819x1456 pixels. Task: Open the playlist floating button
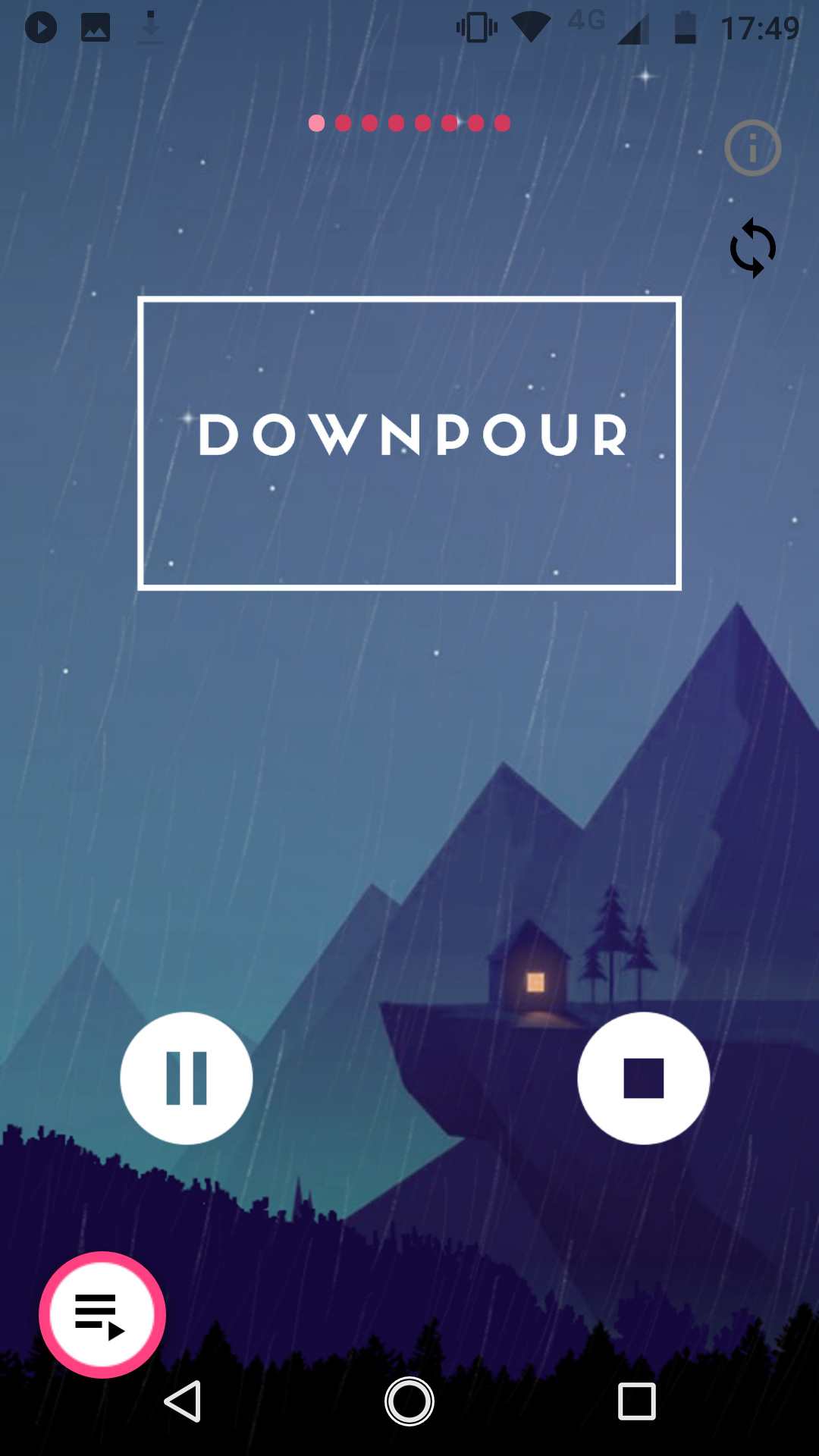click(x=102, y=1314)
